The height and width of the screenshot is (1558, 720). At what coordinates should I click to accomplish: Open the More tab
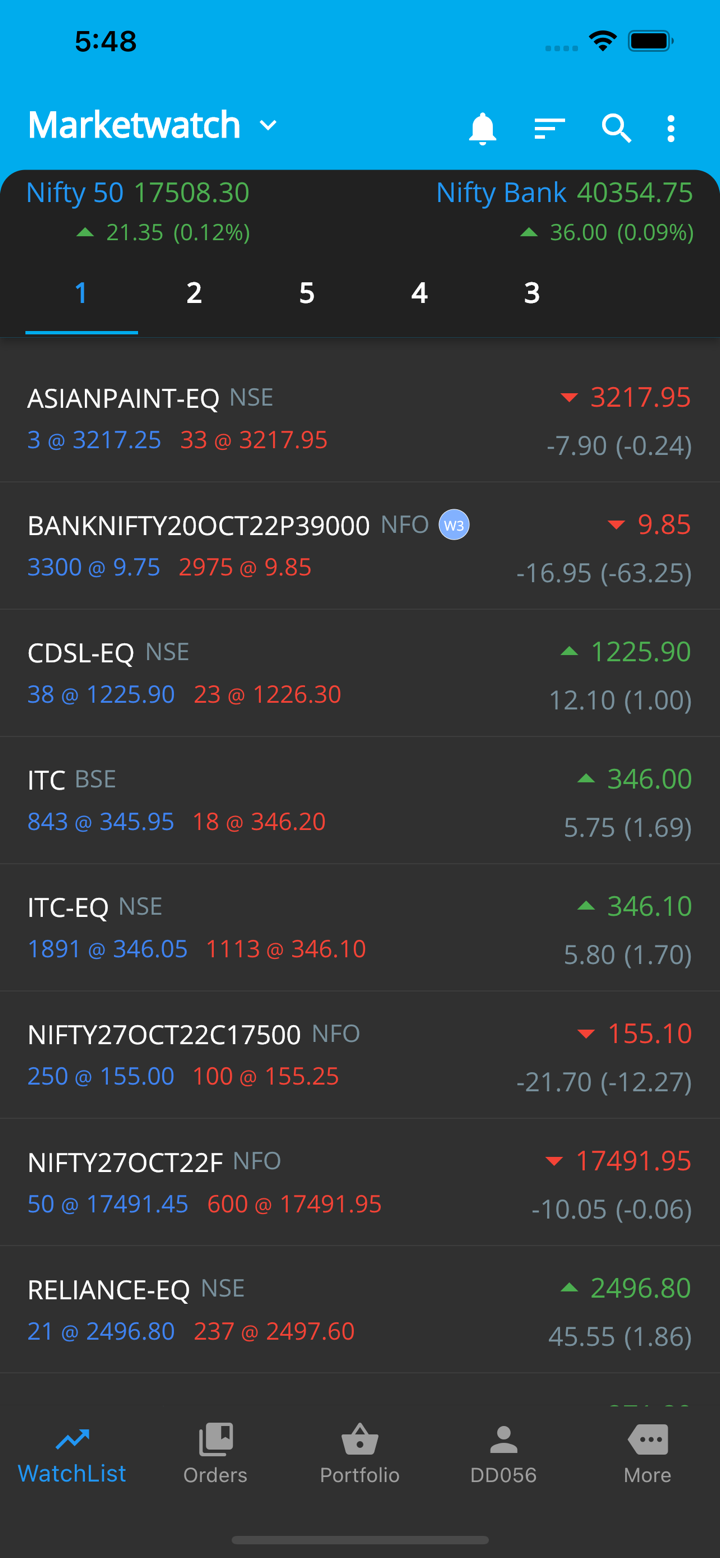[647, 1454]
